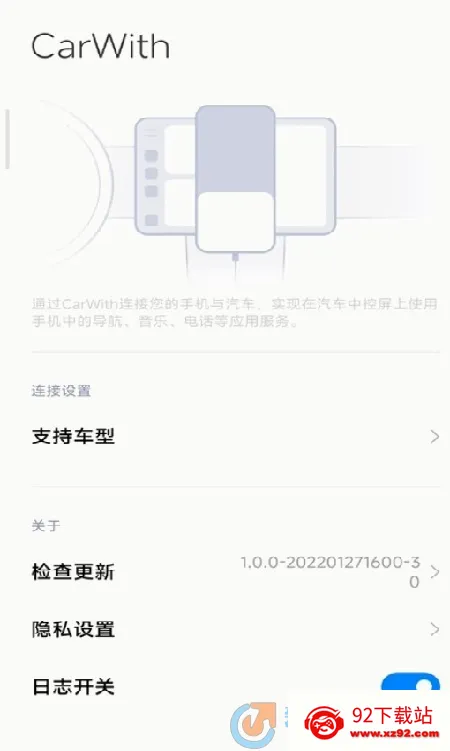Open 检查更新 to check for updates
450x751 pixels.
click(x=225, y=571)
